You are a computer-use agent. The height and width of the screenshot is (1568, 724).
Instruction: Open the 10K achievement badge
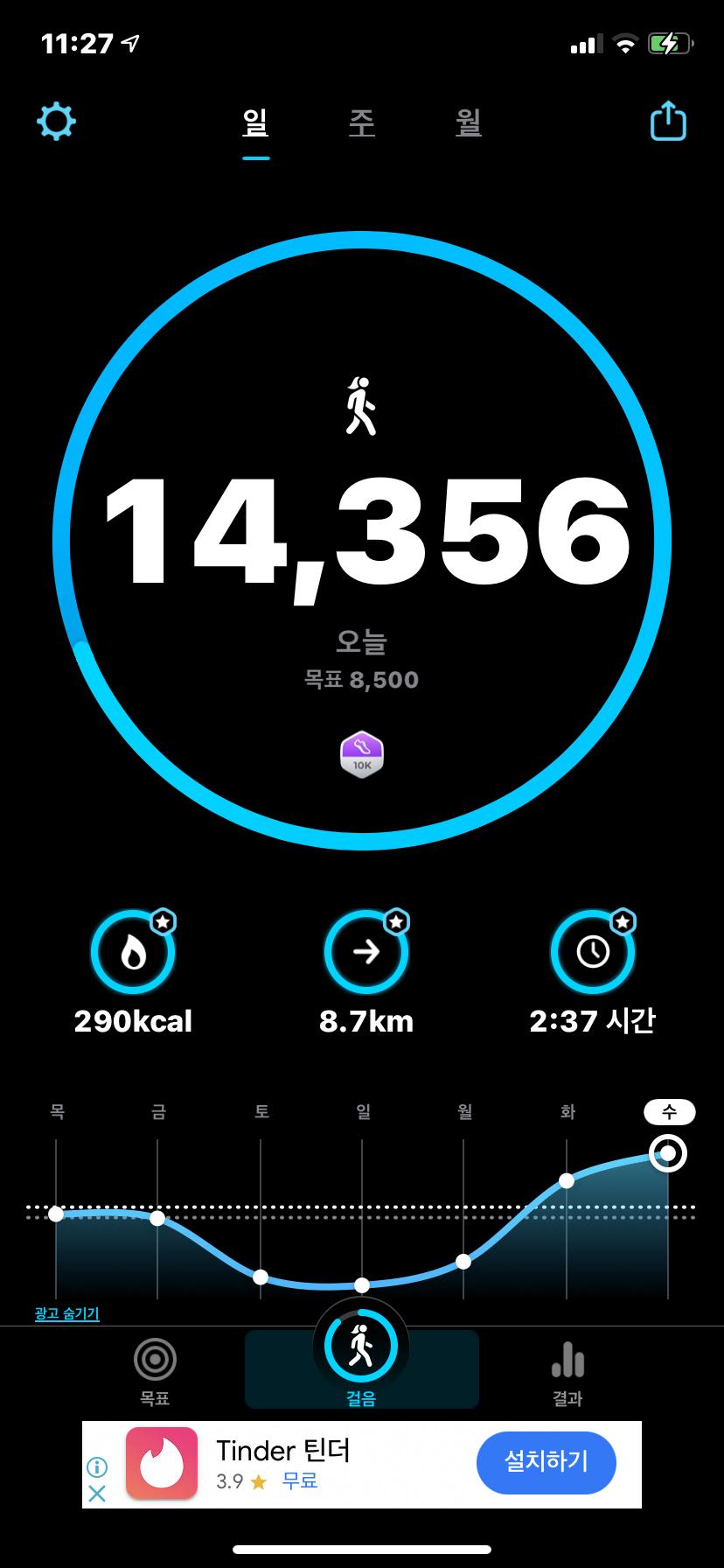point(362,754)
